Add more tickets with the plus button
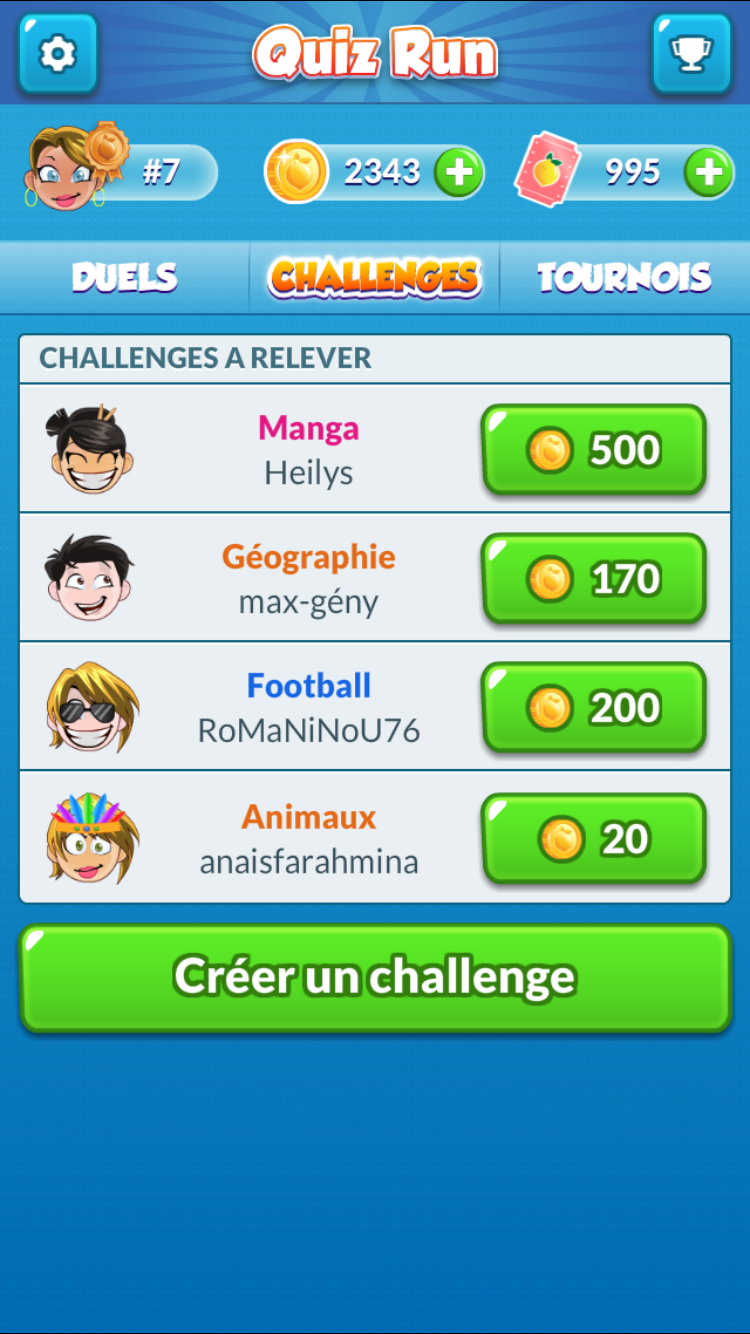 coord(708,173)
